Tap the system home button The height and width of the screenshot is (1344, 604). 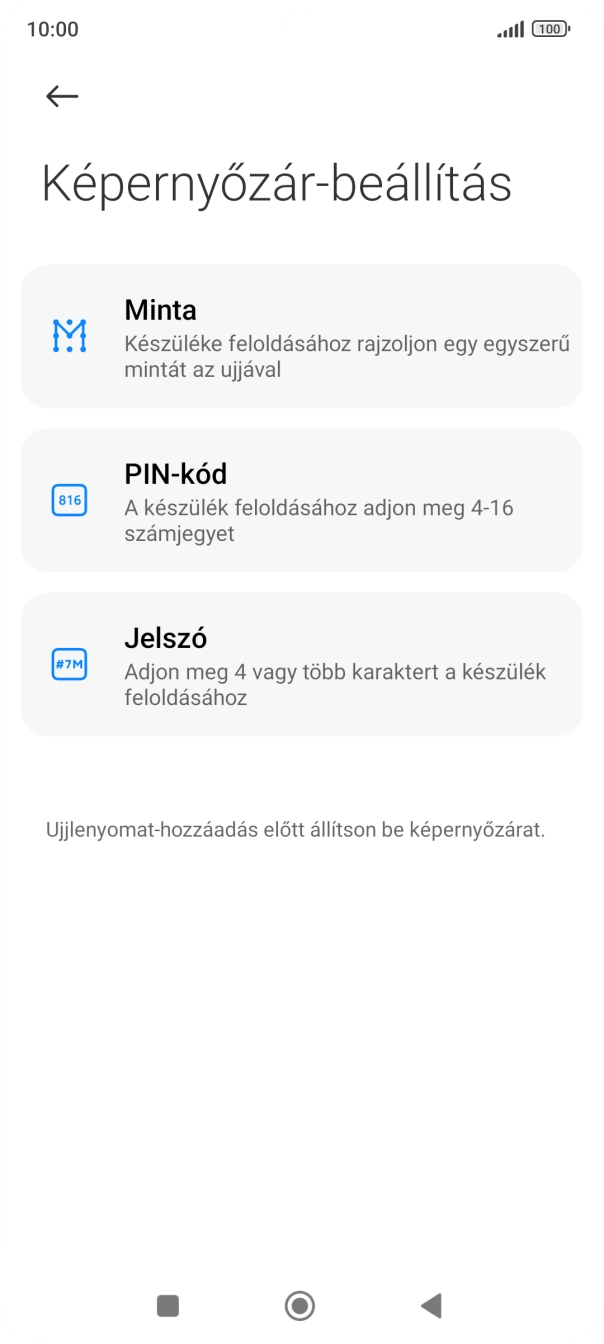point(299,1305)
